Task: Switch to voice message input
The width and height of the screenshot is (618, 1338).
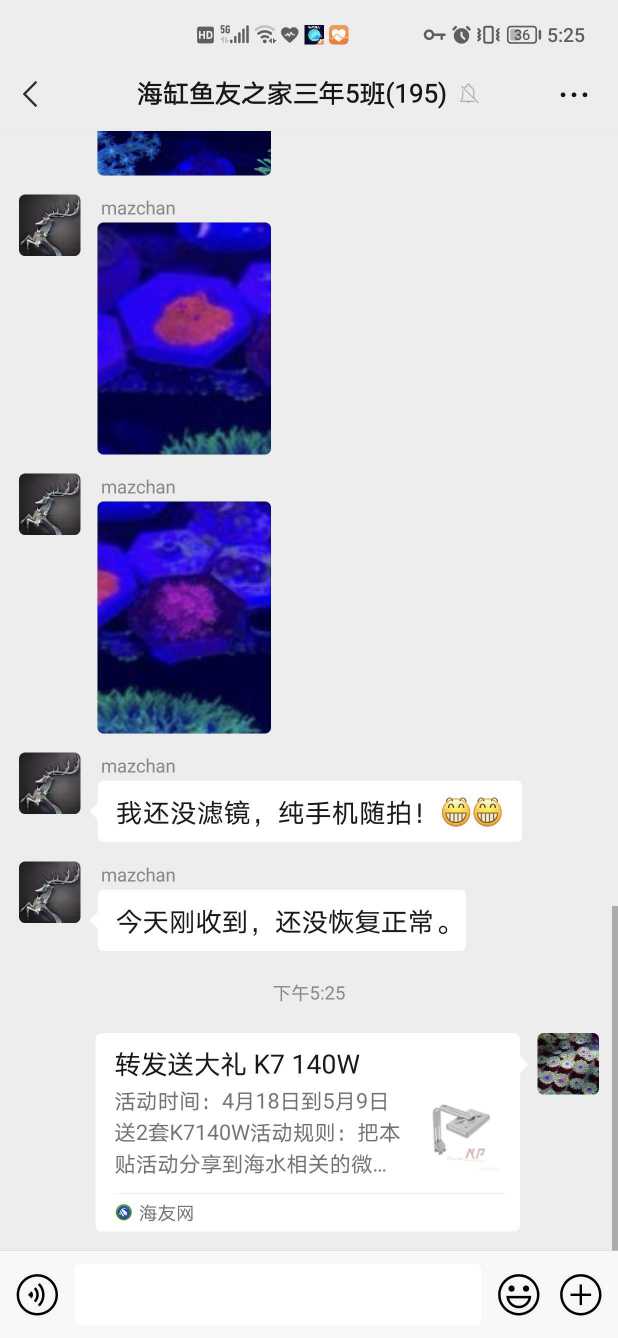Action: click(x=38, y=1295)
